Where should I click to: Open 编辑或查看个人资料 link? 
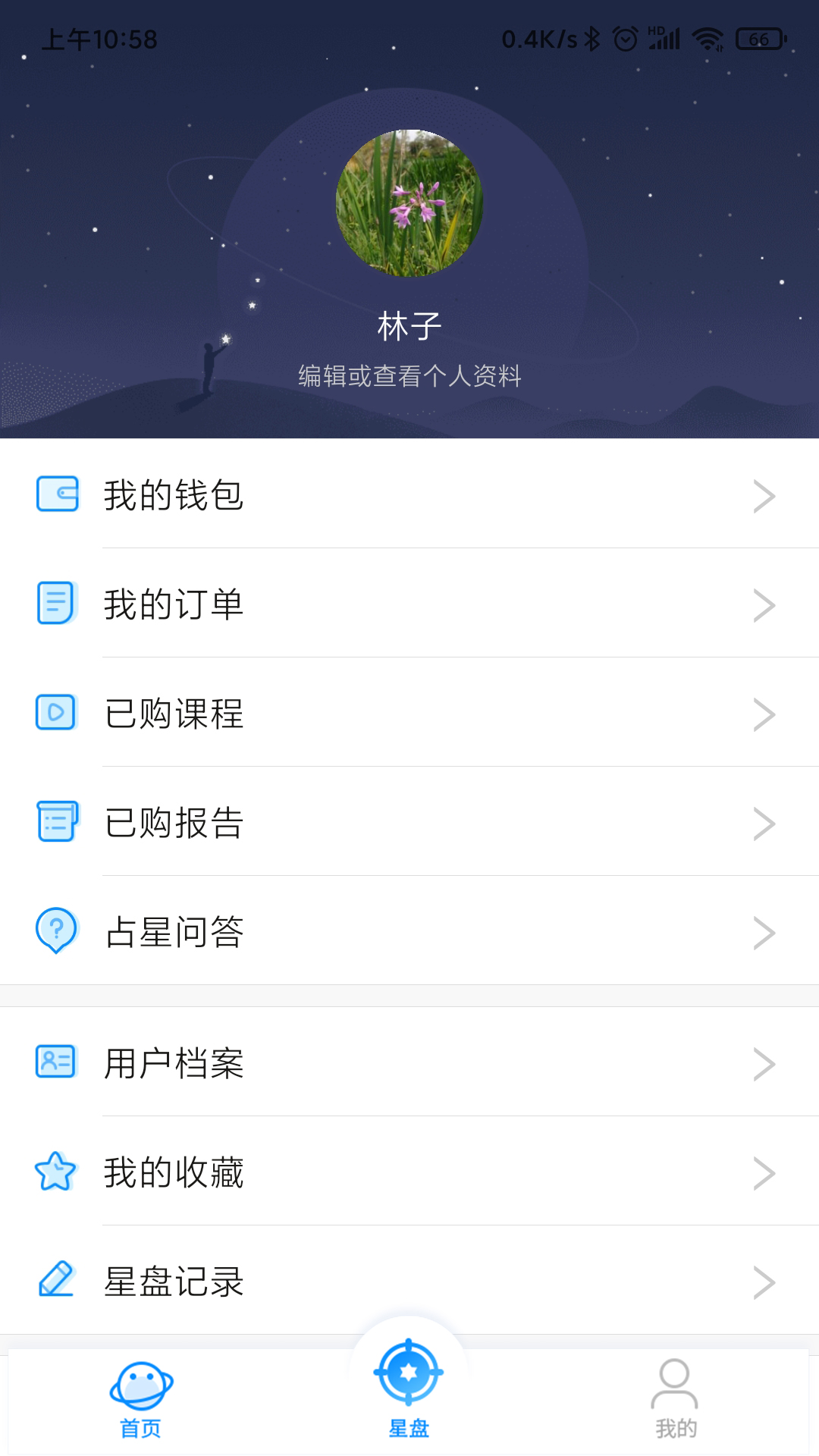coord(409,373)
